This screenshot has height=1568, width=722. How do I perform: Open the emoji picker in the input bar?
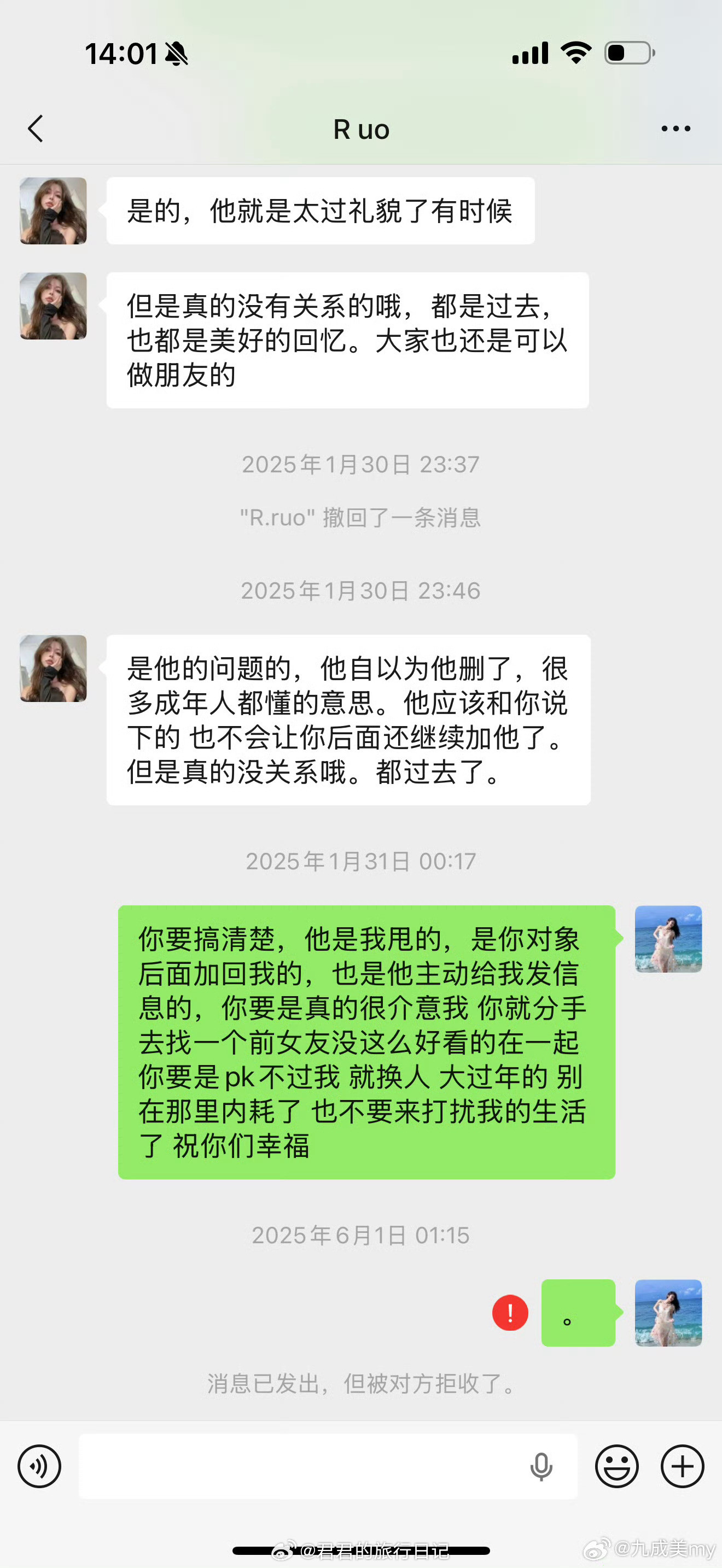[618, 1466]
